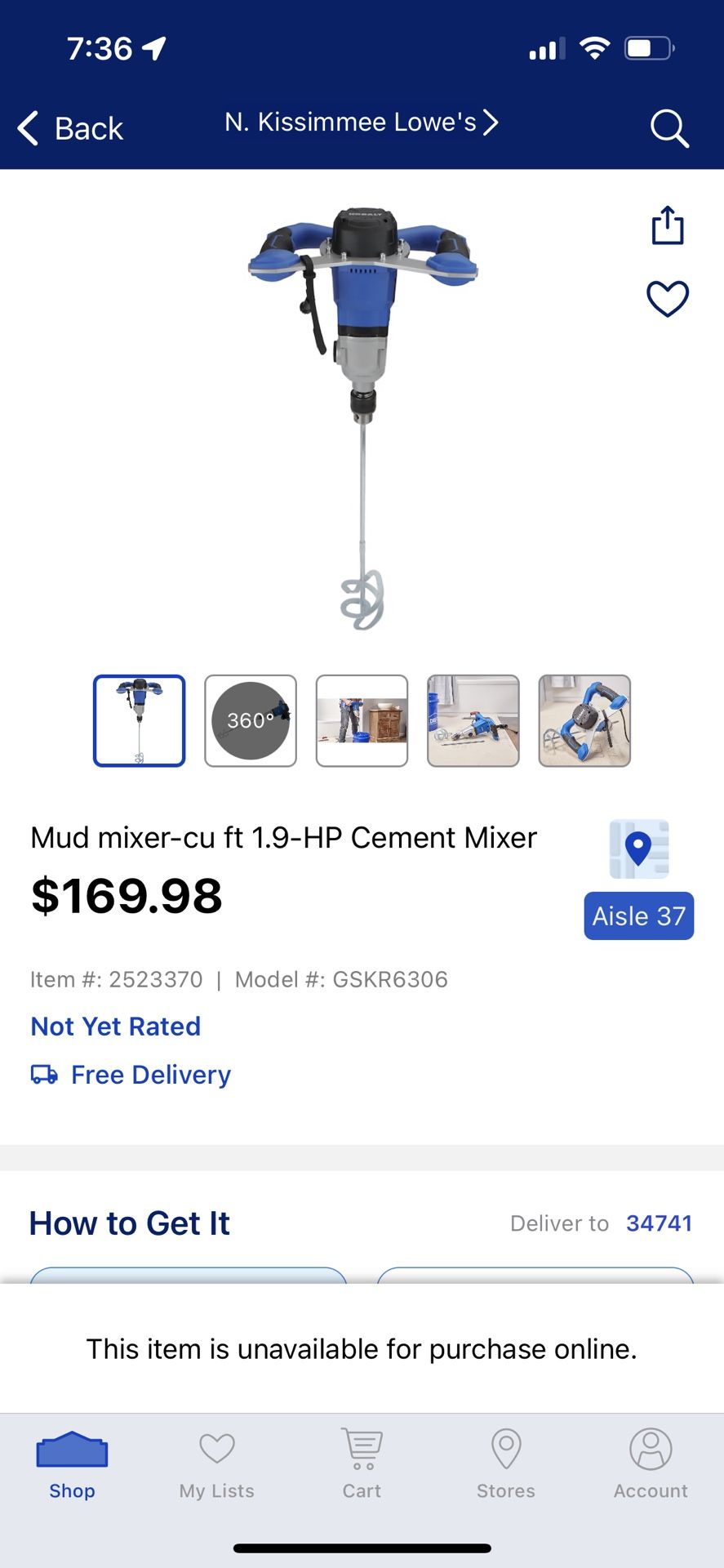This screenshot has width=724, height=1568.
Task: Open the last close-up mixer thumbnail
Action: tap(584, 720)
